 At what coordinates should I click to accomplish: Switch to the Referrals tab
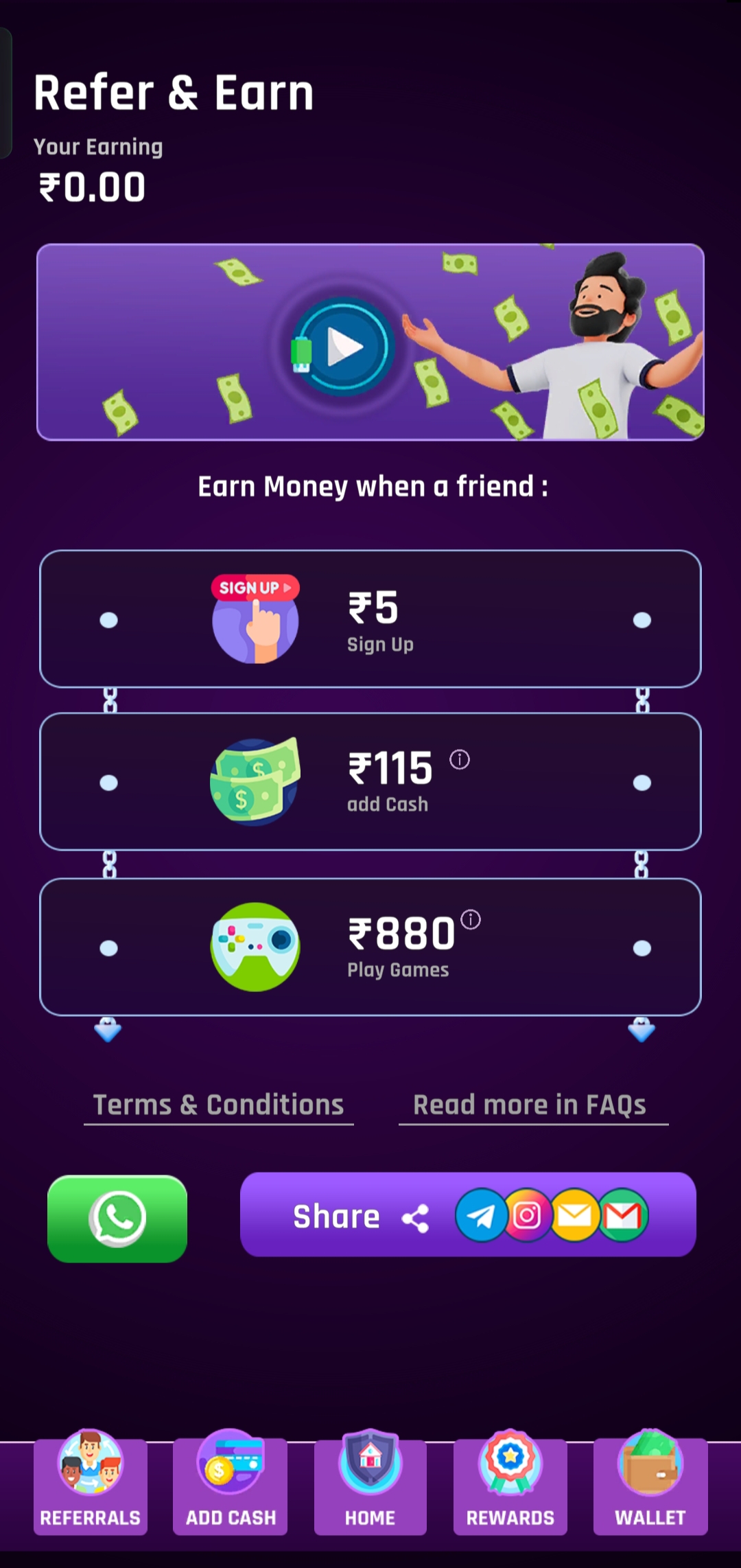pos(91,1481)
